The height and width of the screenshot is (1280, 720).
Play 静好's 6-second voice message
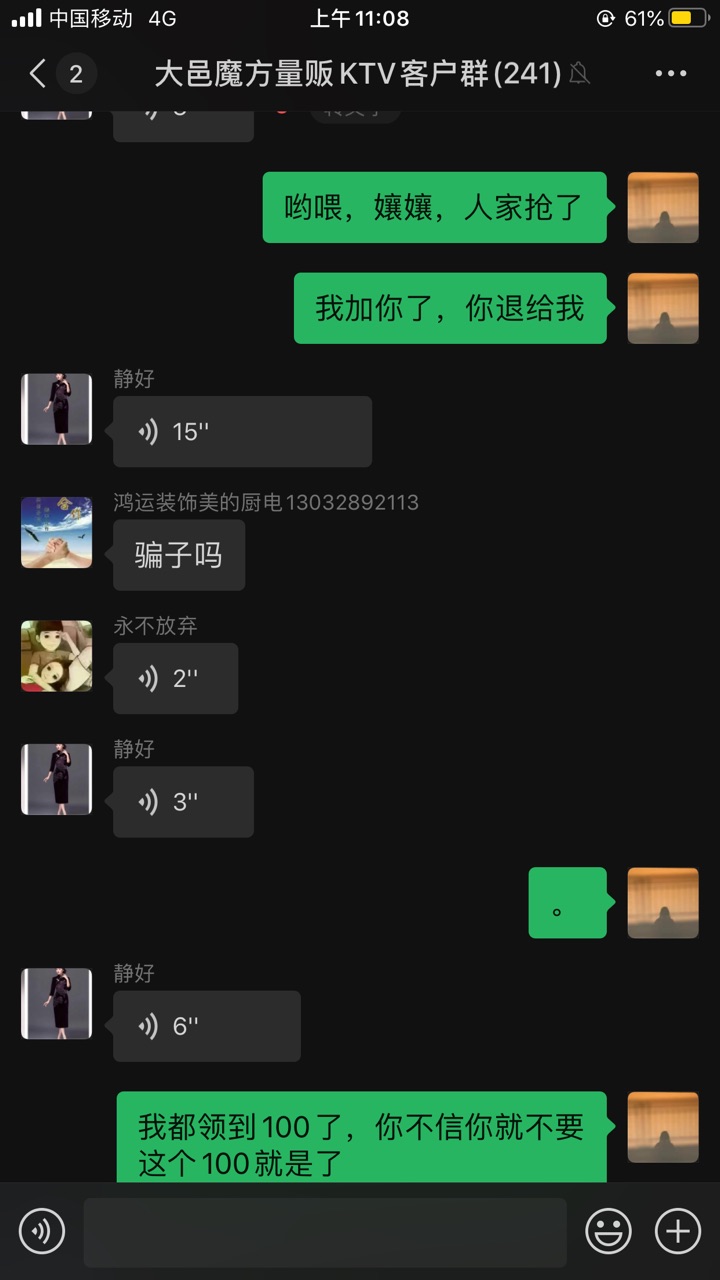[x=206, y=1026]
